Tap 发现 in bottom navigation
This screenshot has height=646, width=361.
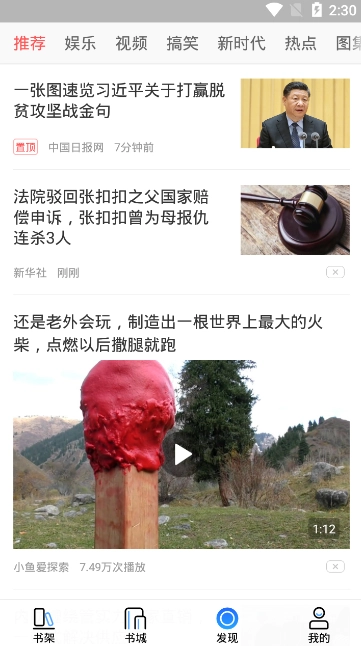click(x=227, y=625)
